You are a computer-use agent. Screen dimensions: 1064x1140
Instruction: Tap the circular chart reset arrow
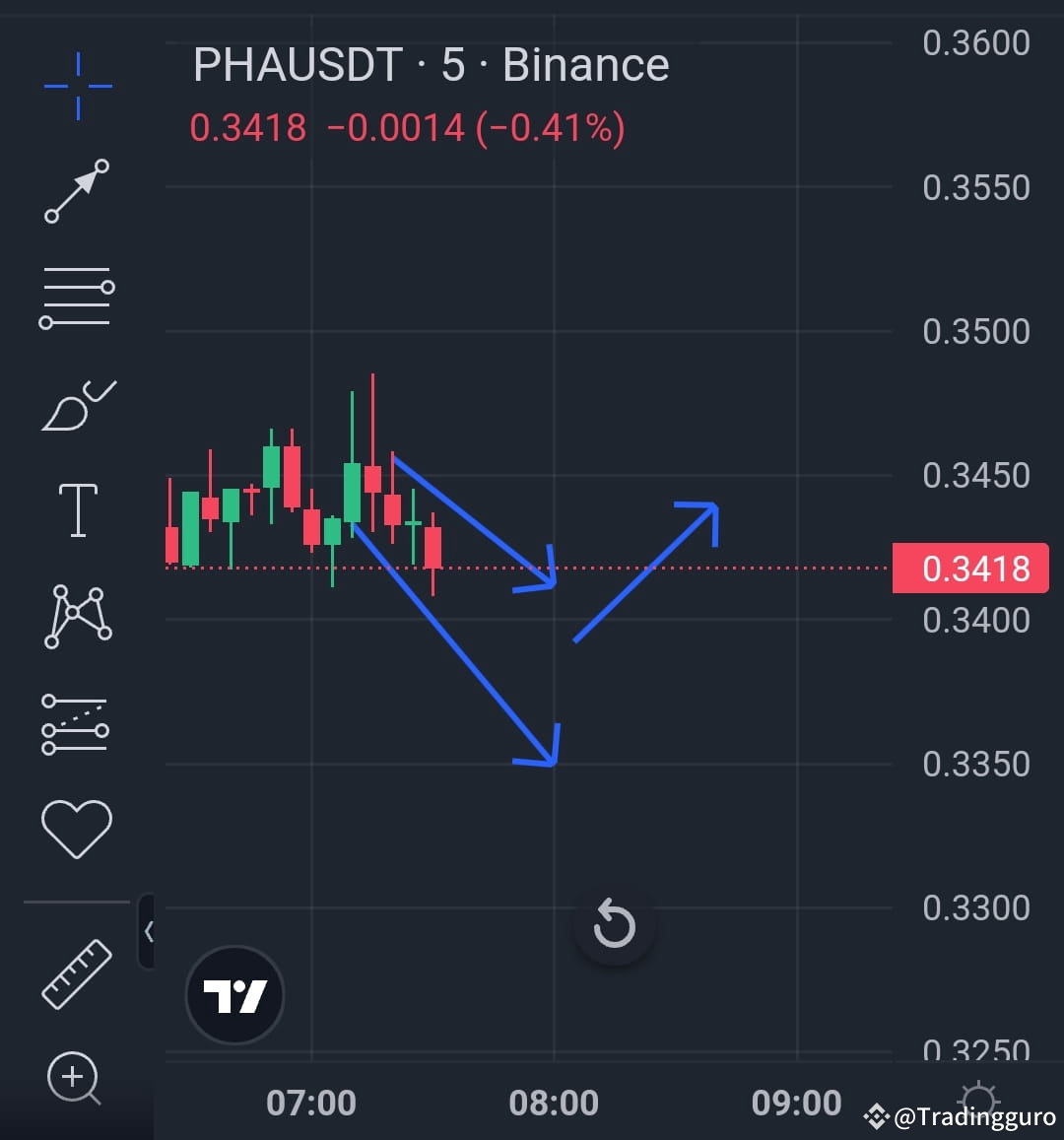614,924
